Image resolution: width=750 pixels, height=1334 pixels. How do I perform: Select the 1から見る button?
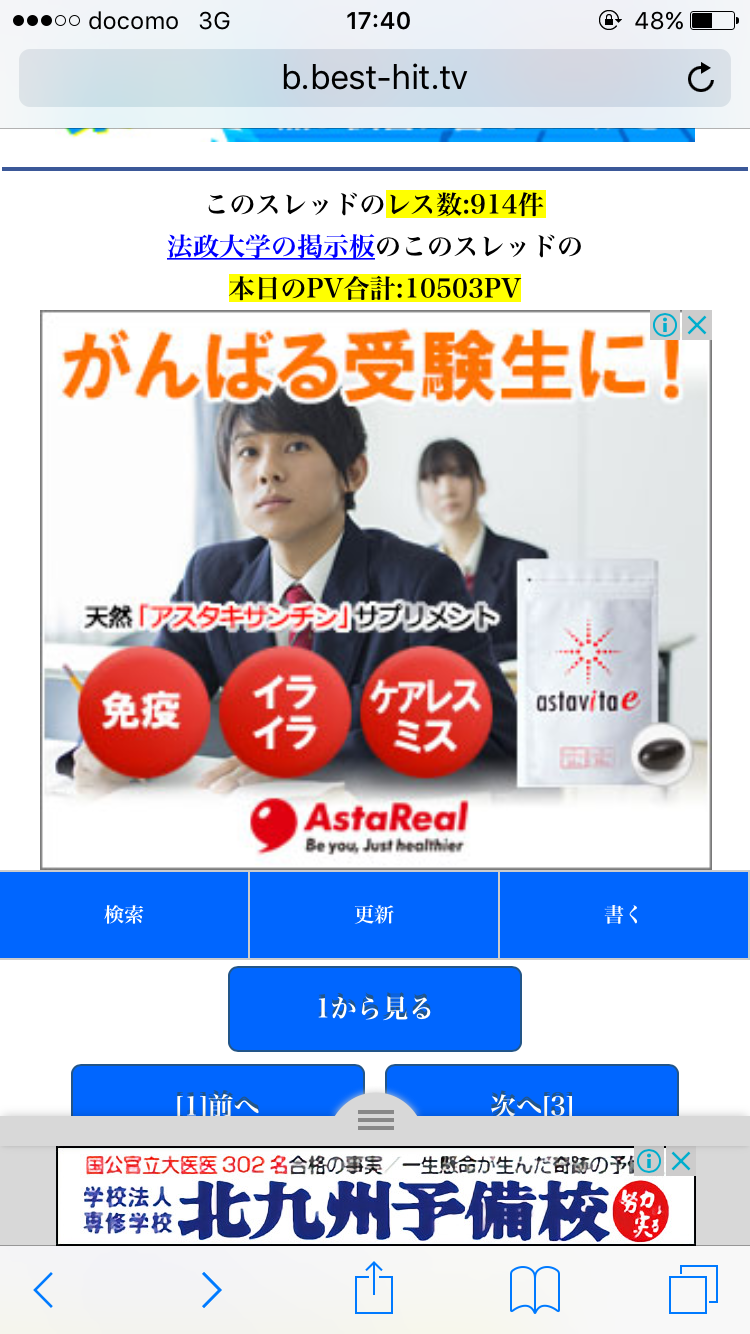pyautogui.click(x=375, y=1009)
